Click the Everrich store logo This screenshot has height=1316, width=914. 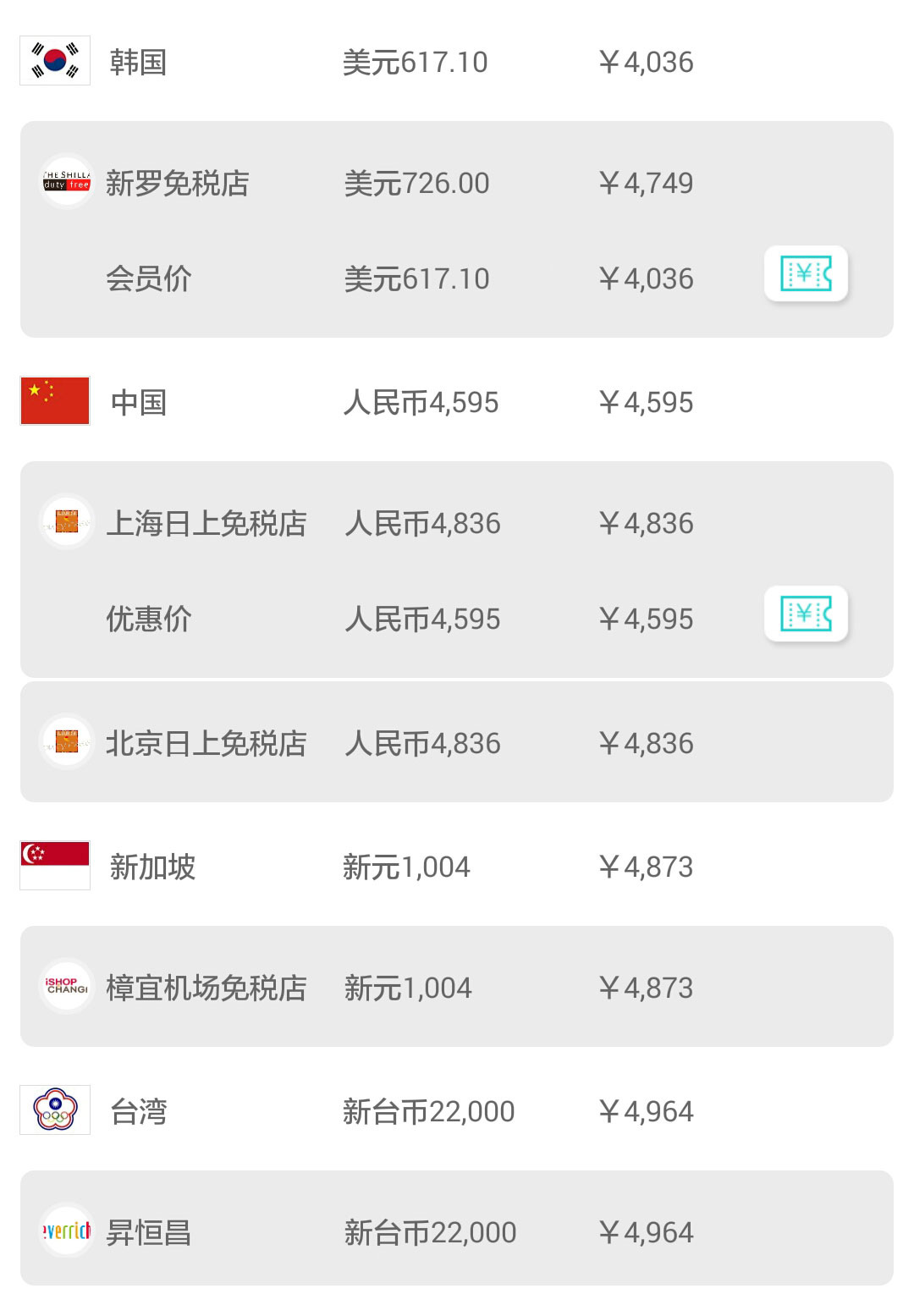click(66, 1231)
